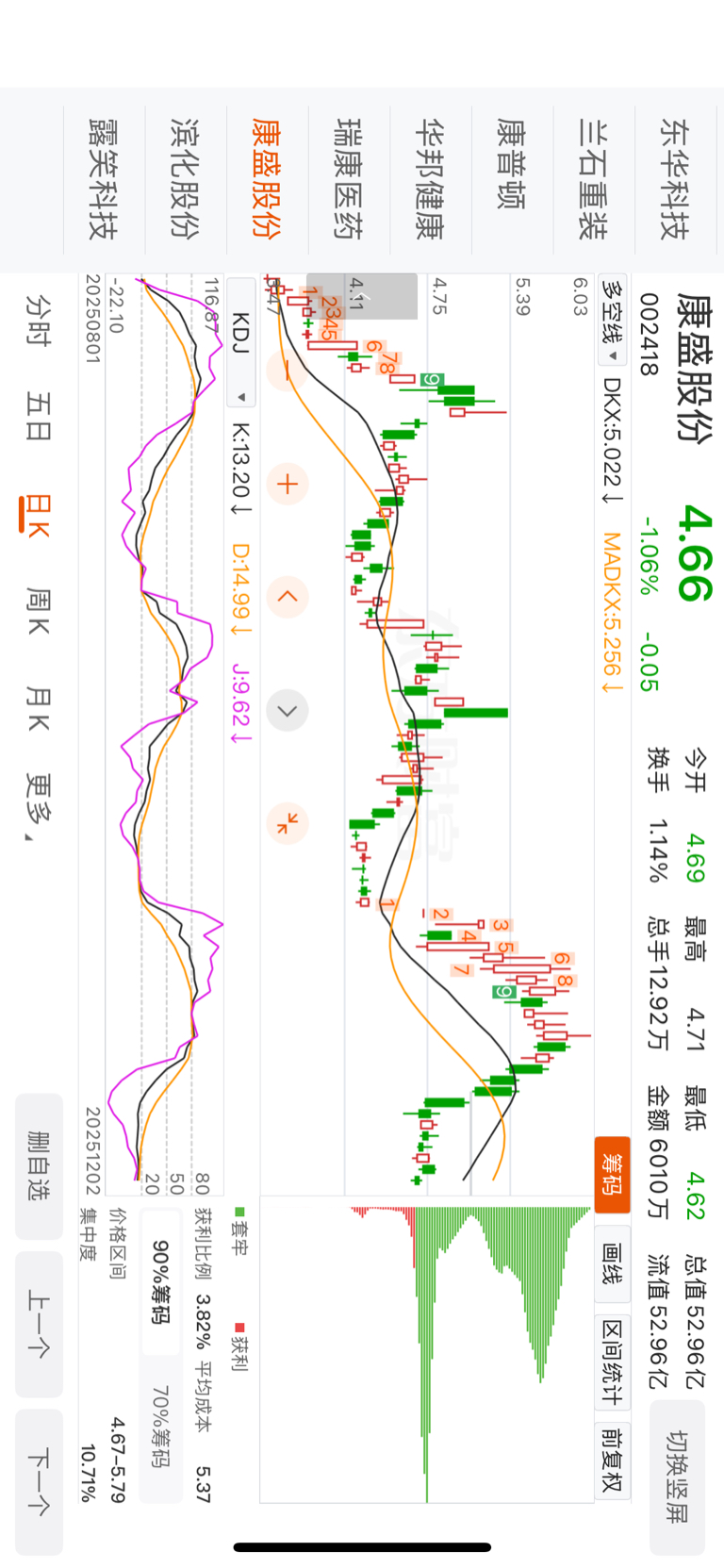Screen dimensions: 724x1568
Task: Change the 前复权 price adjustment setting
Action: pyautogui.click(x=612, y=1459)
